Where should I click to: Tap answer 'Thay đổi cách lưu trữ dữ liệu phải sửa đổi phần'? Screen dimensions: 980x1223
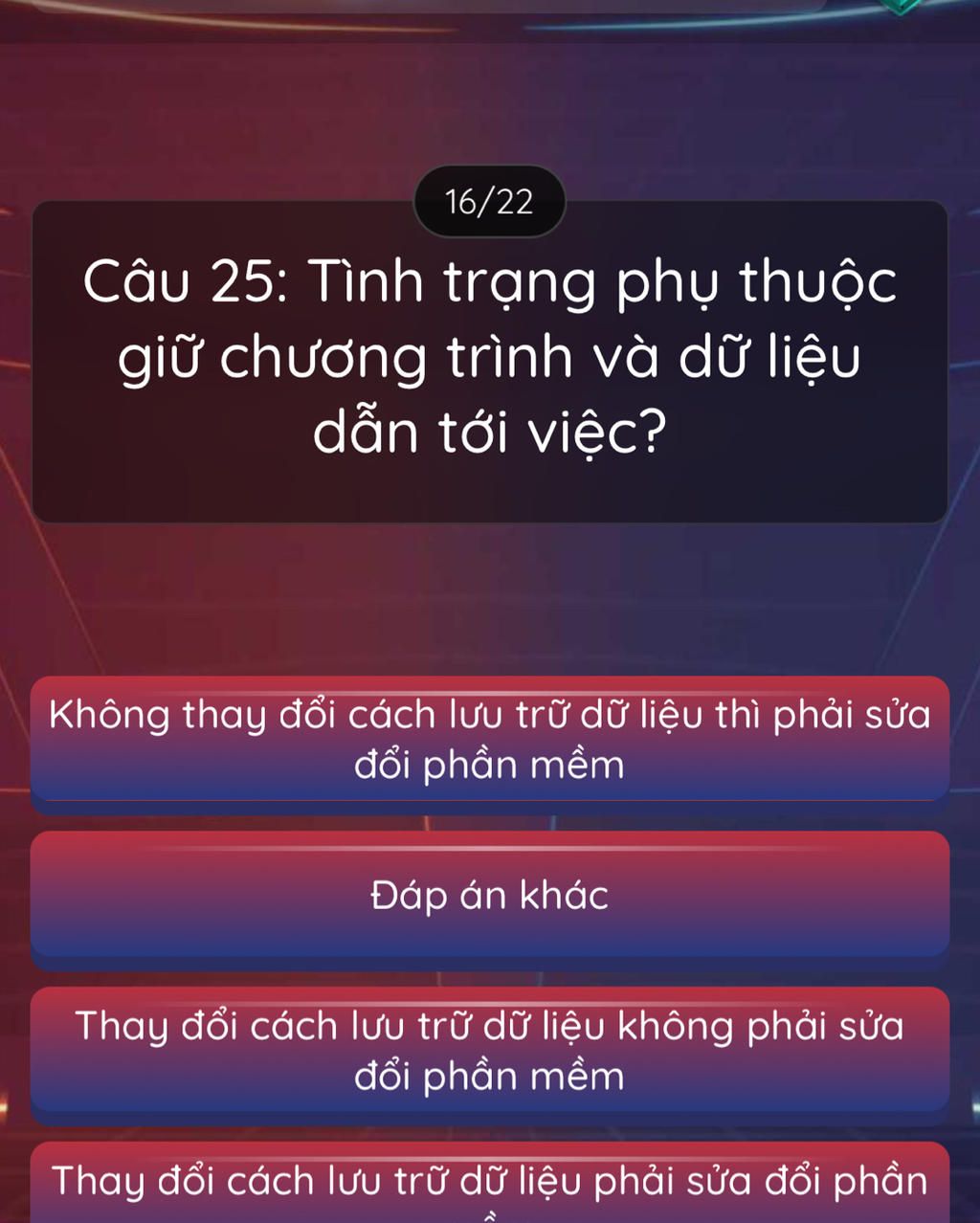(x=489, y=1183)
